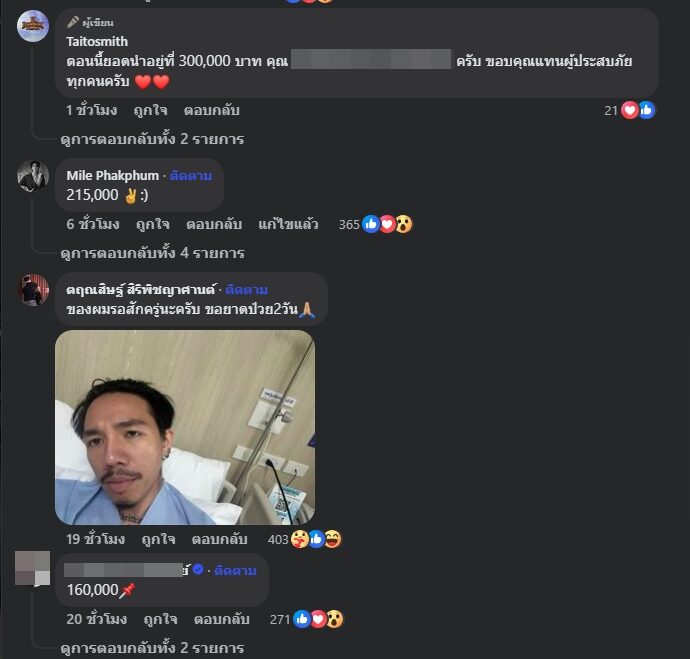The width and height of the screenshot is (690, 659).
Task: Follow the verified author of the 160,000 comment
Action: click(235, 570)
